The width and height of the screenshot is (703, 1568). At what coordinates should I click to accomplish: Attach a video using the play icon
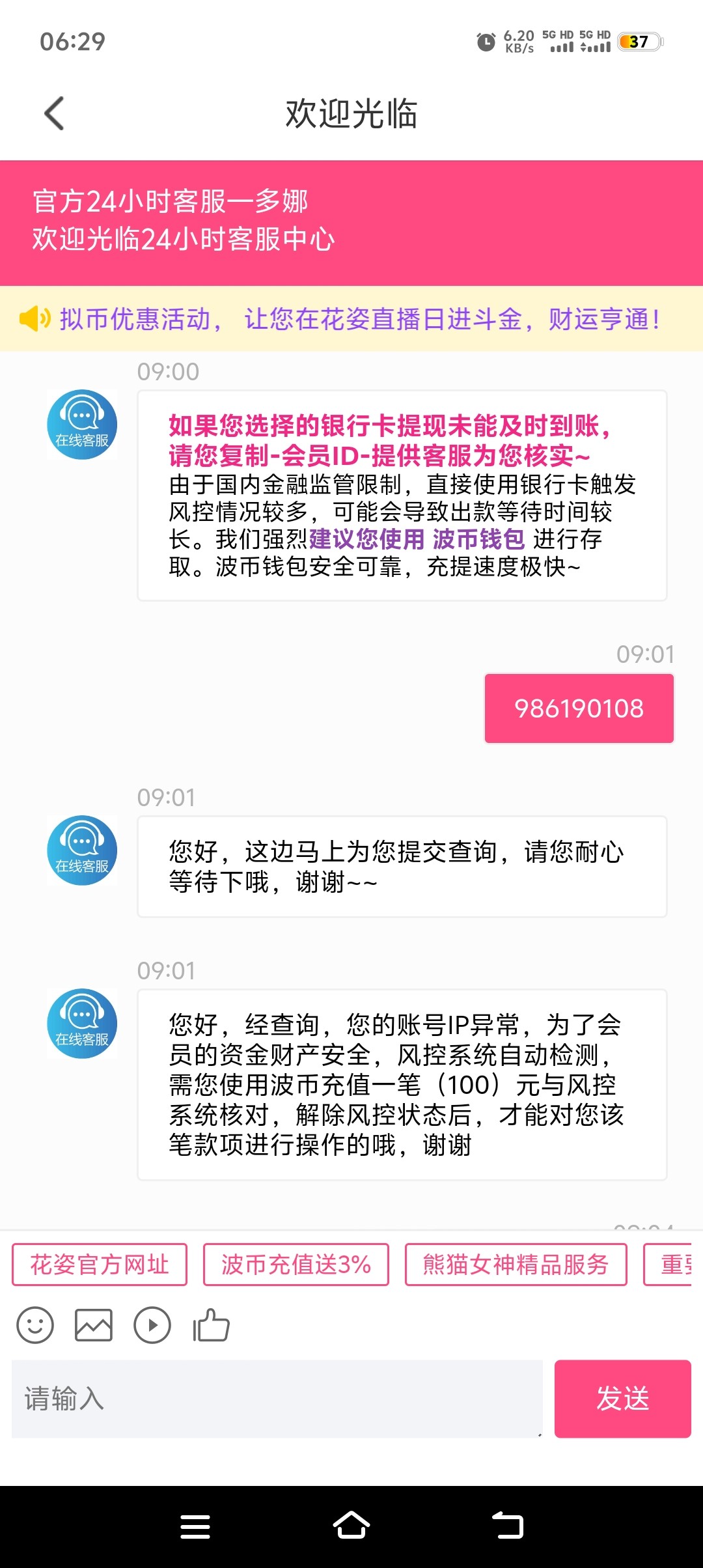click(x=152, y=1325)
